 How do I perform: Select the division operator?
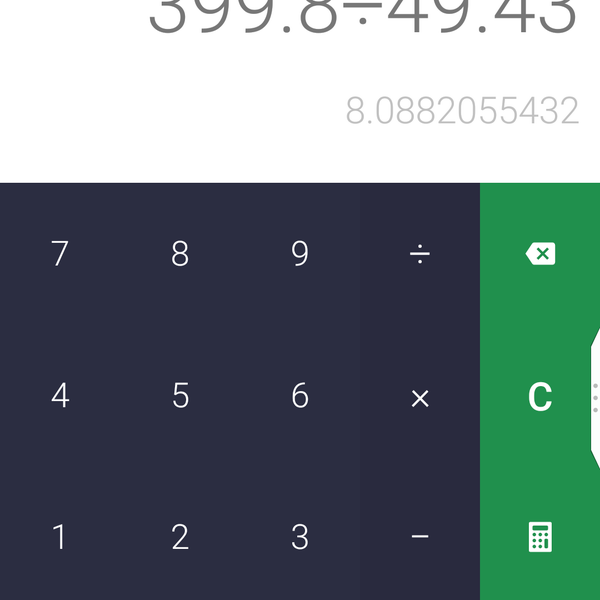[x=420, y=254]
